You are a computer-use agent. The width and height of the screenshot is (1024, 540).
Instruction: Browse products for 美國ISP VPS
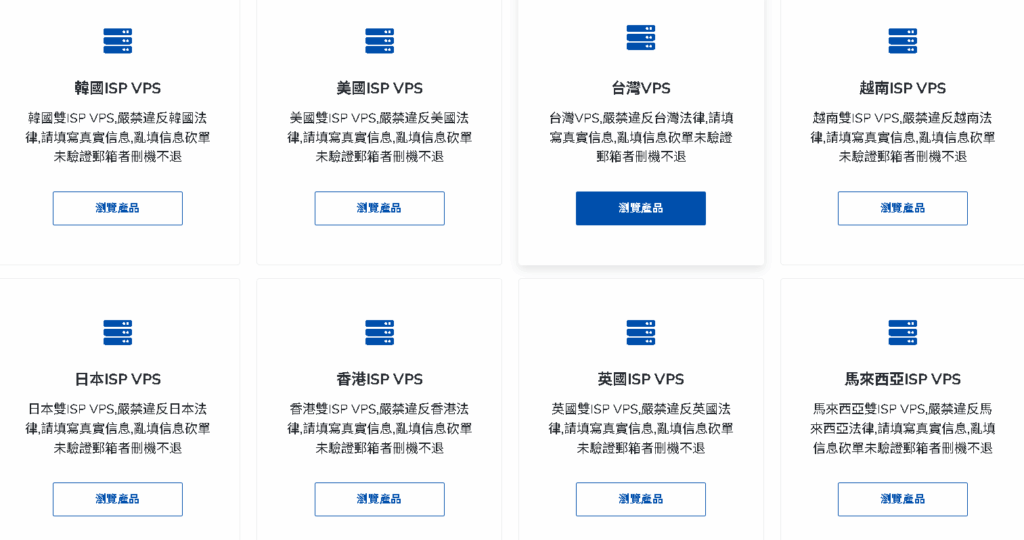click(379, 208)
